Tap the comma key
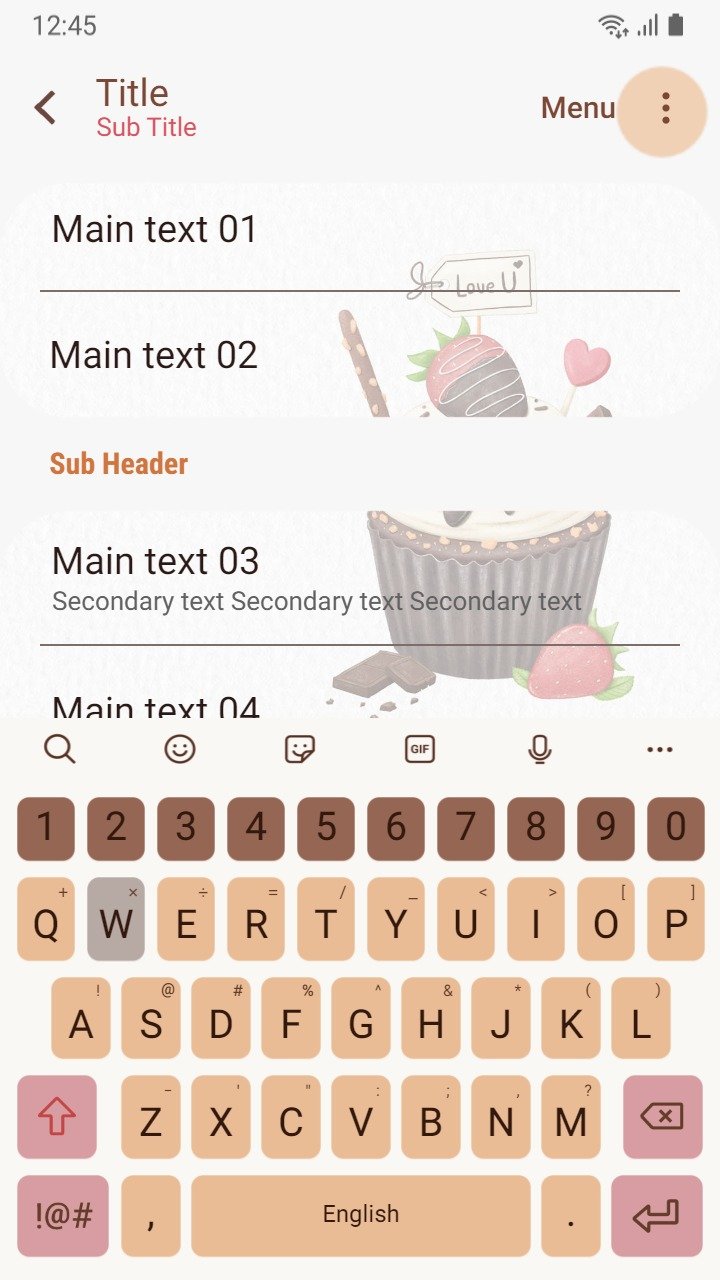720x1280 pixels. [x=151, y=1215]
